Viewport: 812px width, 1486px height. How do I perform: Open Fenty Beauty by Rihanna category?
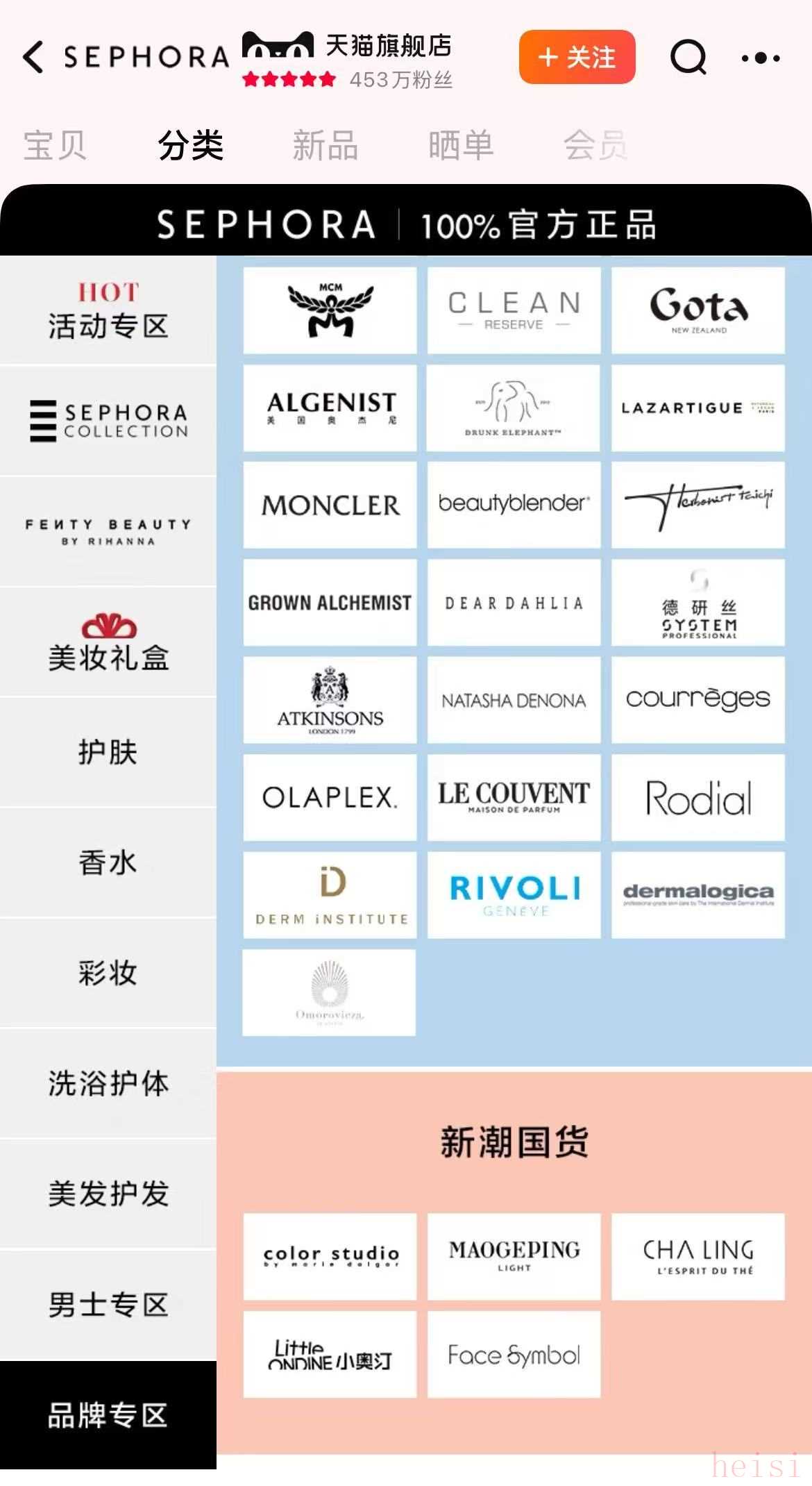(x=108, y=532)
